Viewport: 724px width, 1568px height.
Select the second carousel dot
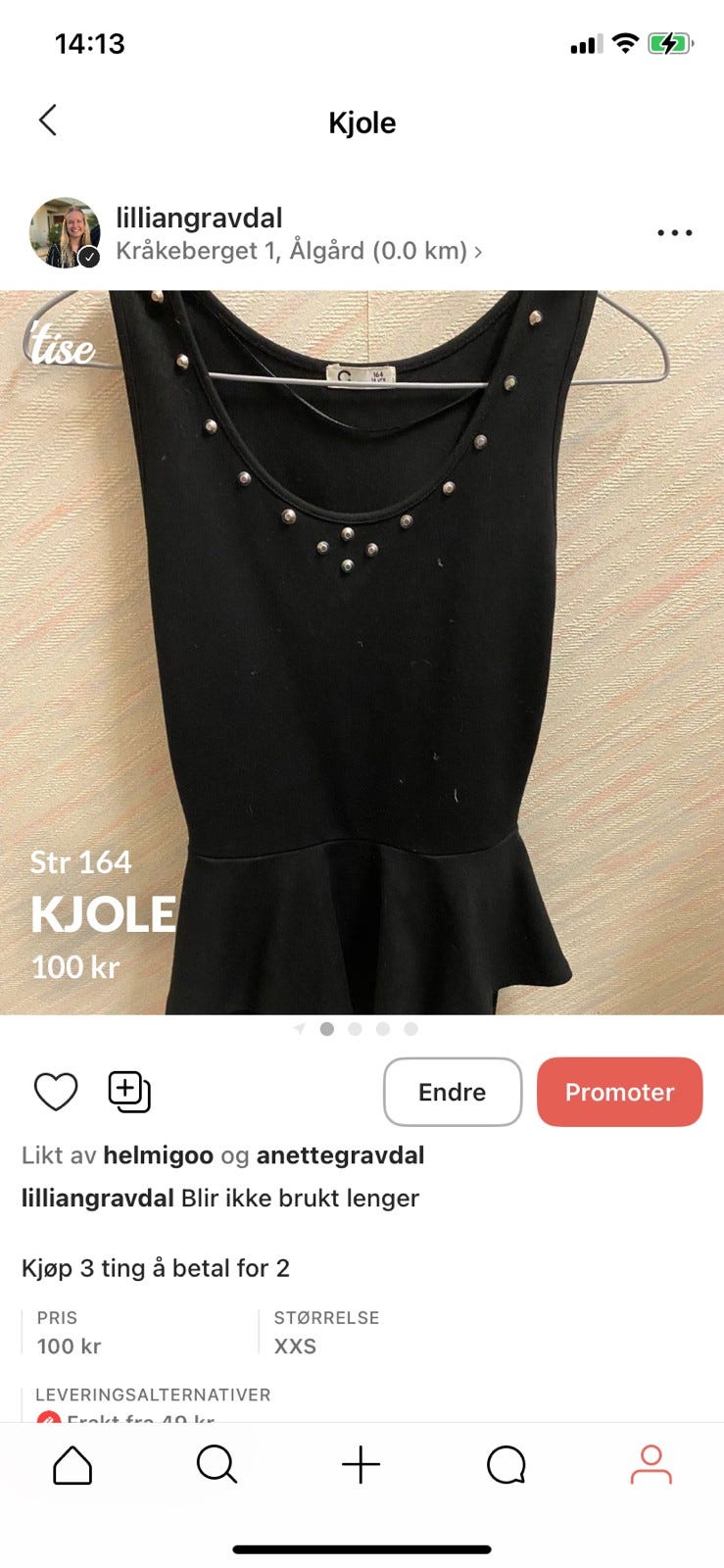(354, 1029)
